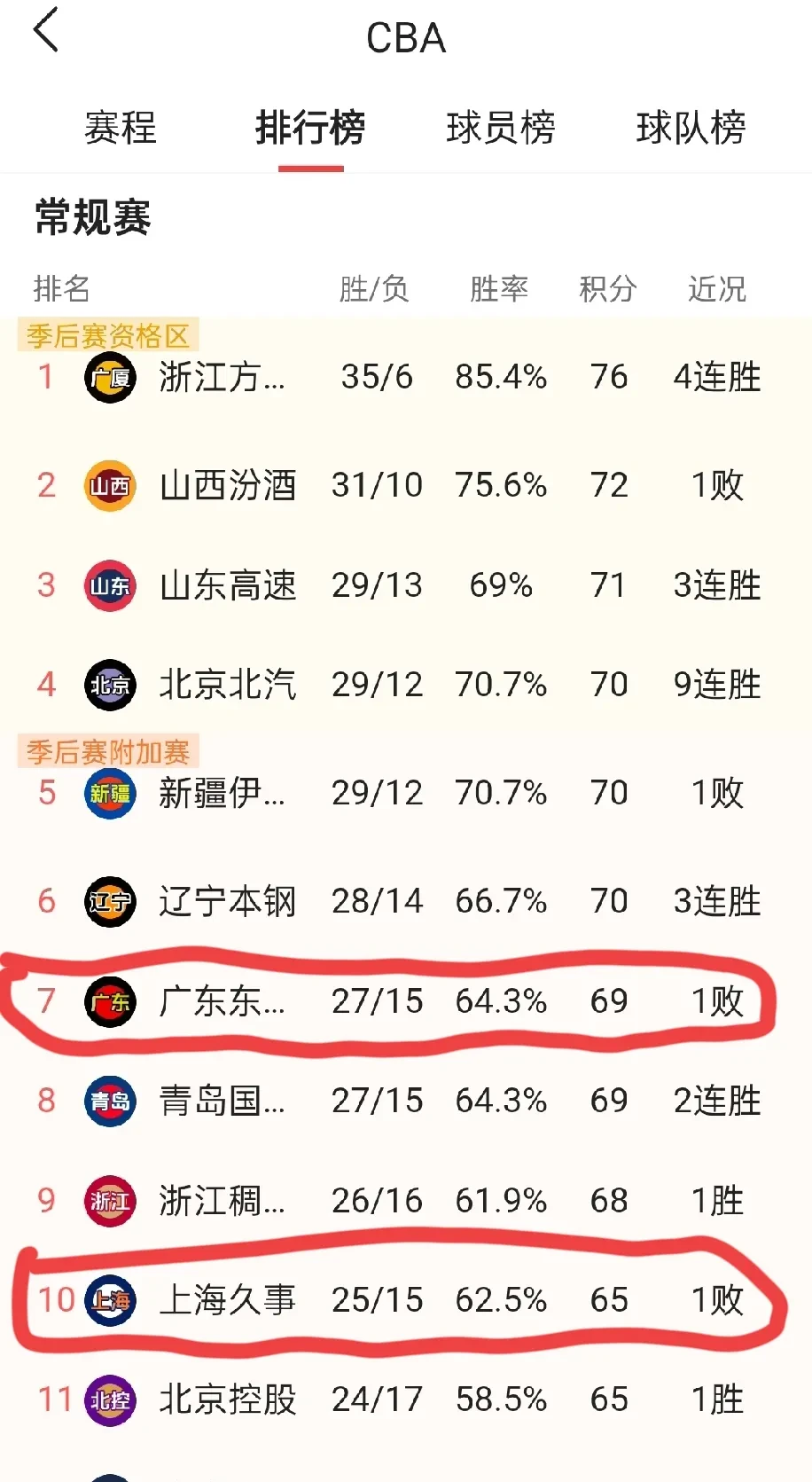This screenshot has width=812, height=1482.
Task: Select the 上海久事 team logo
Action: 109,1299
